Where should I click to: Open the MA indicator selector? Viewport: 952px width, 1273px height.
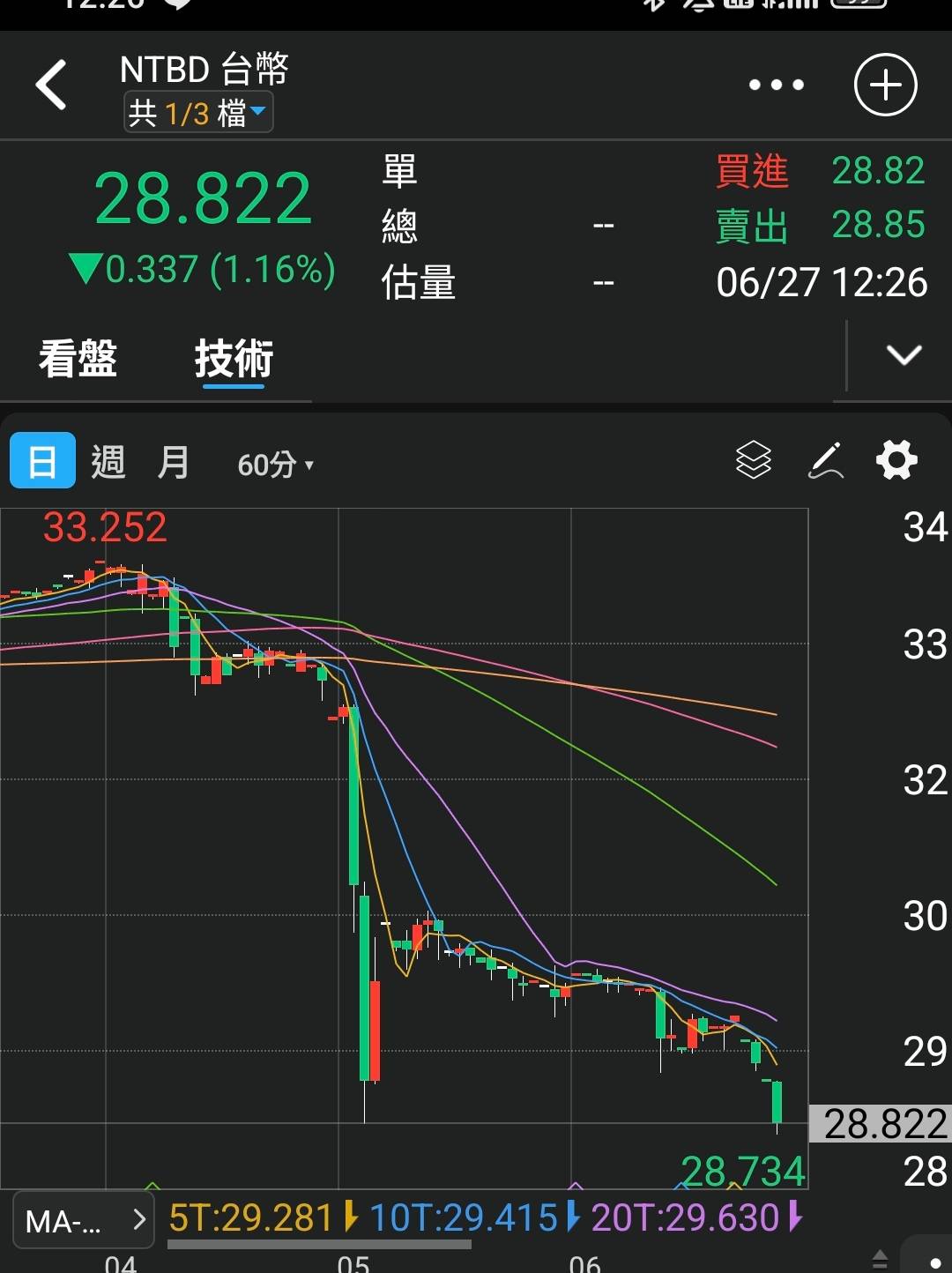pos(84,1221)
